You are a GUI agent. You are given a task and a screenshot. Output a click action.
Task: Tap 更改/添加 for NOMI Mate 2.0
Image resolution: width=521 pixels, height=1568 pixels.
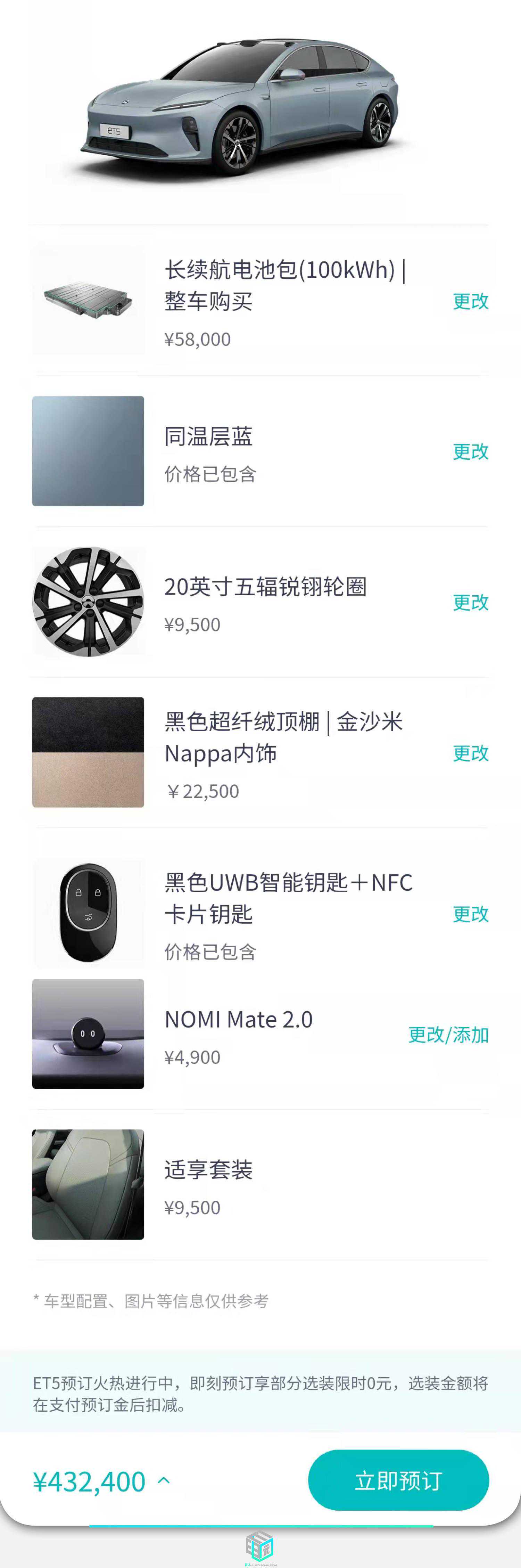click(x=448, y=1035)
